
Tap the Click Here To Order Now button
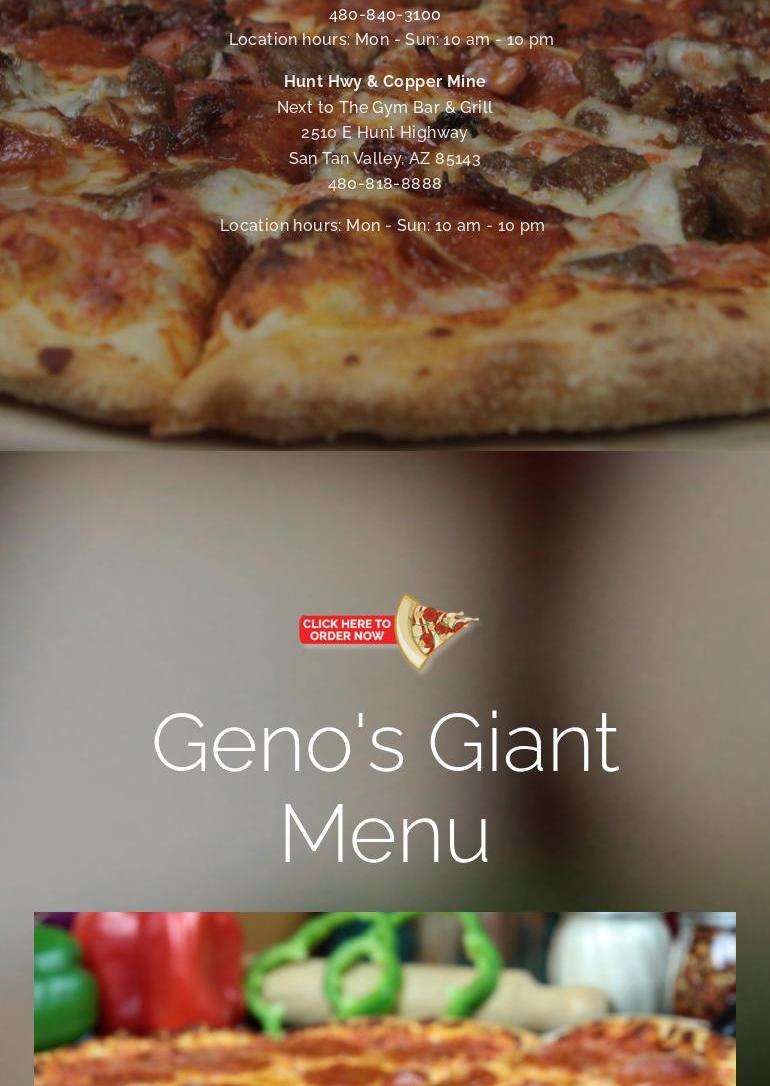pyautogui.click(x=387, y=631)
